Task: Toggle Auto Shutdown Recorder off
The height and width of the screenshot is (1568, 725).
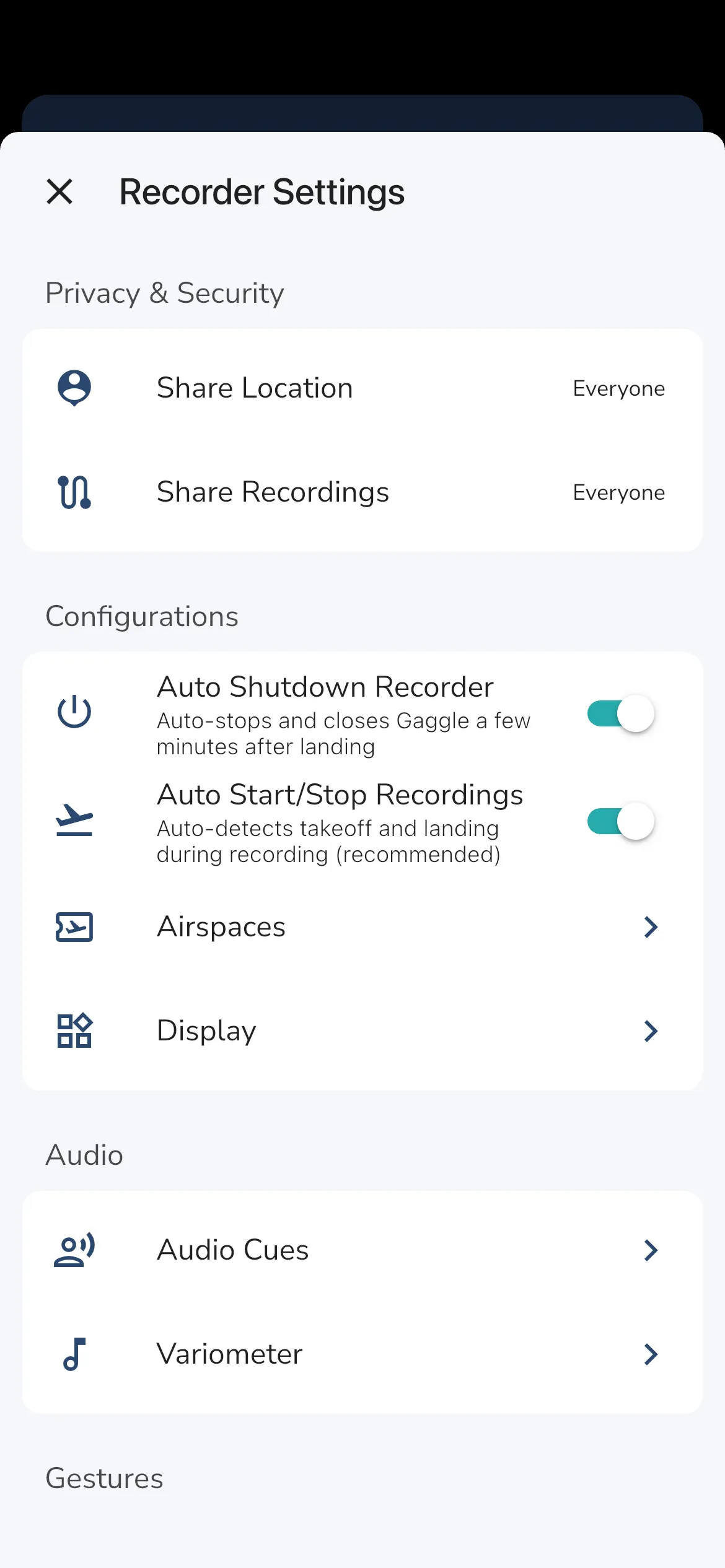Action: [x=620, y=713]
